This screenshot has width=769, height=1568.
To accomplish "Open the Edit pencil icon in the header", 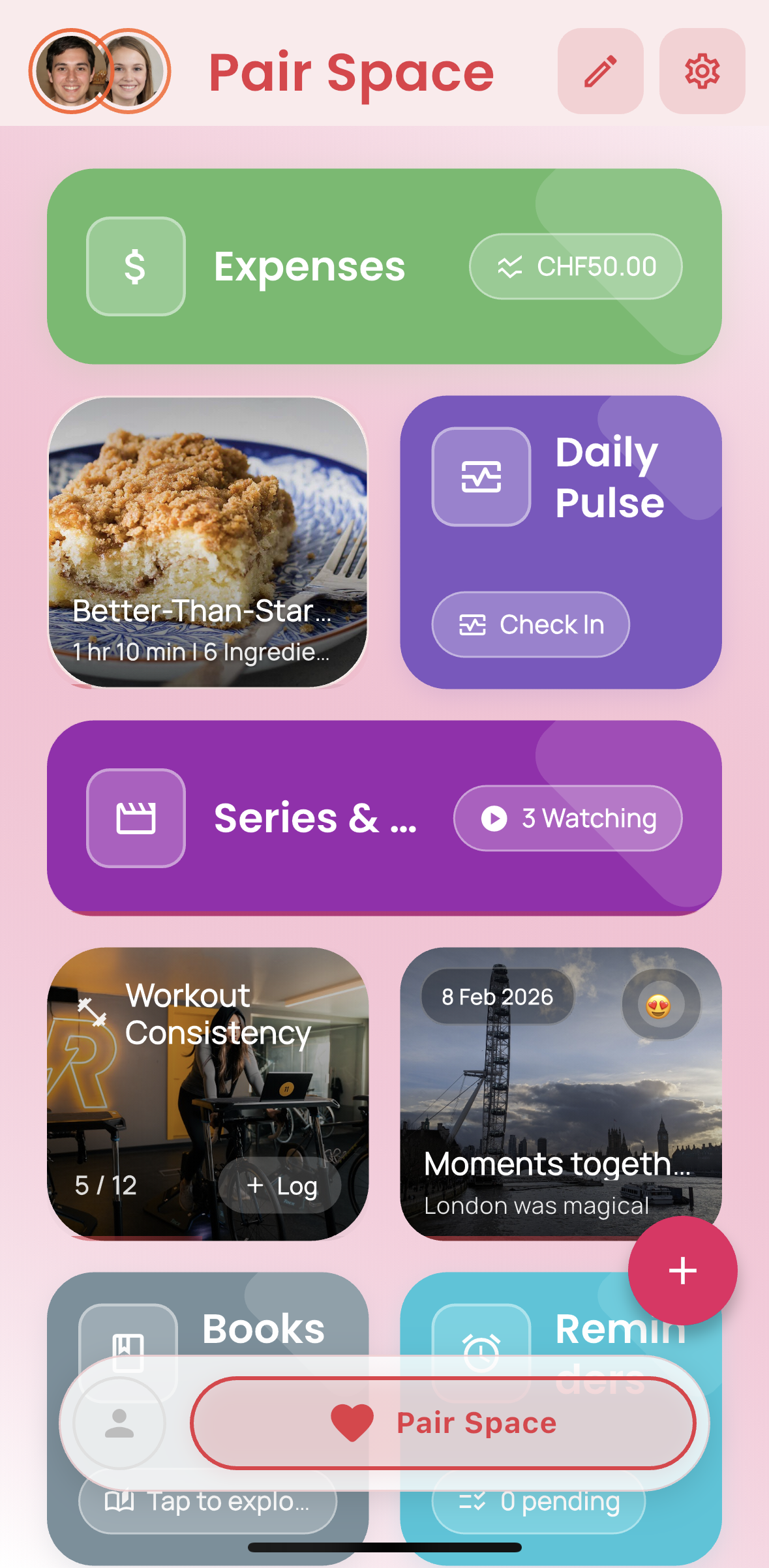I will (x=599, y=72).
